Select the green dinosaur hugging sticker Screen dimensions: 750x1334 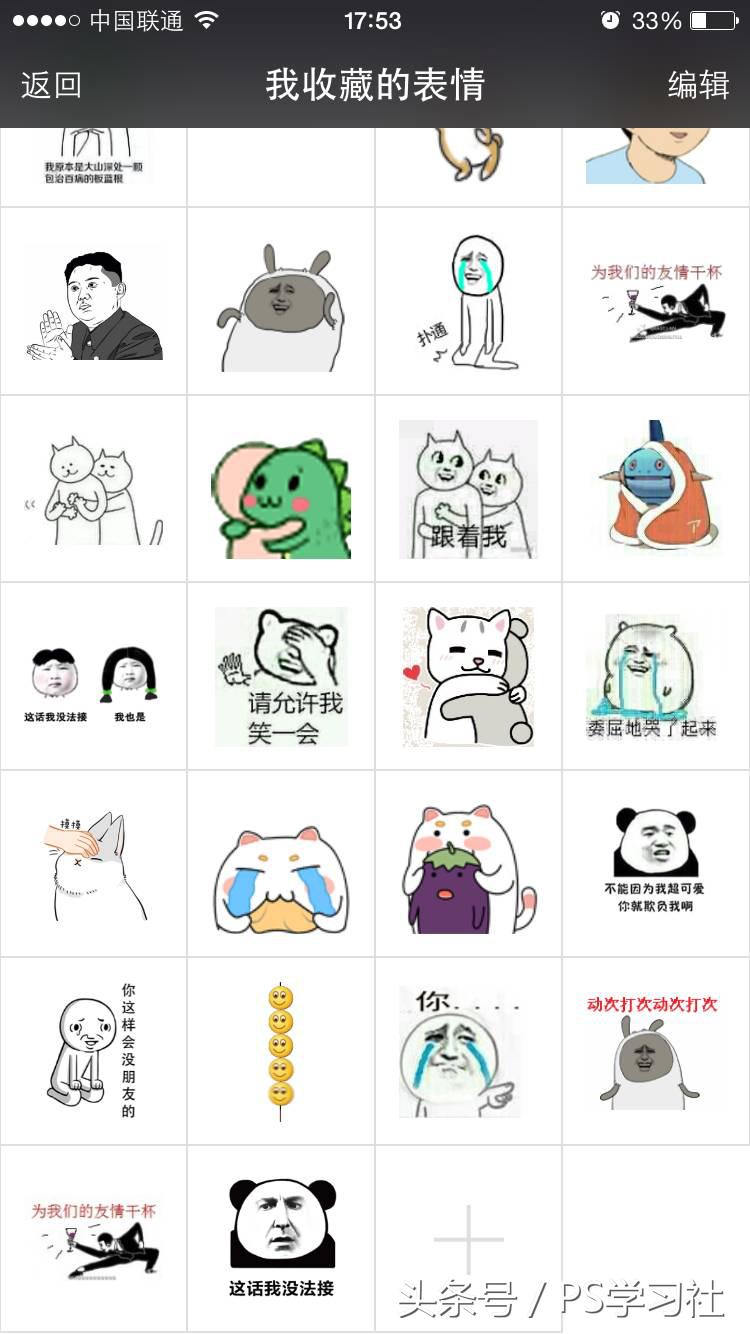pyautogui.click(x=280, y=488)
